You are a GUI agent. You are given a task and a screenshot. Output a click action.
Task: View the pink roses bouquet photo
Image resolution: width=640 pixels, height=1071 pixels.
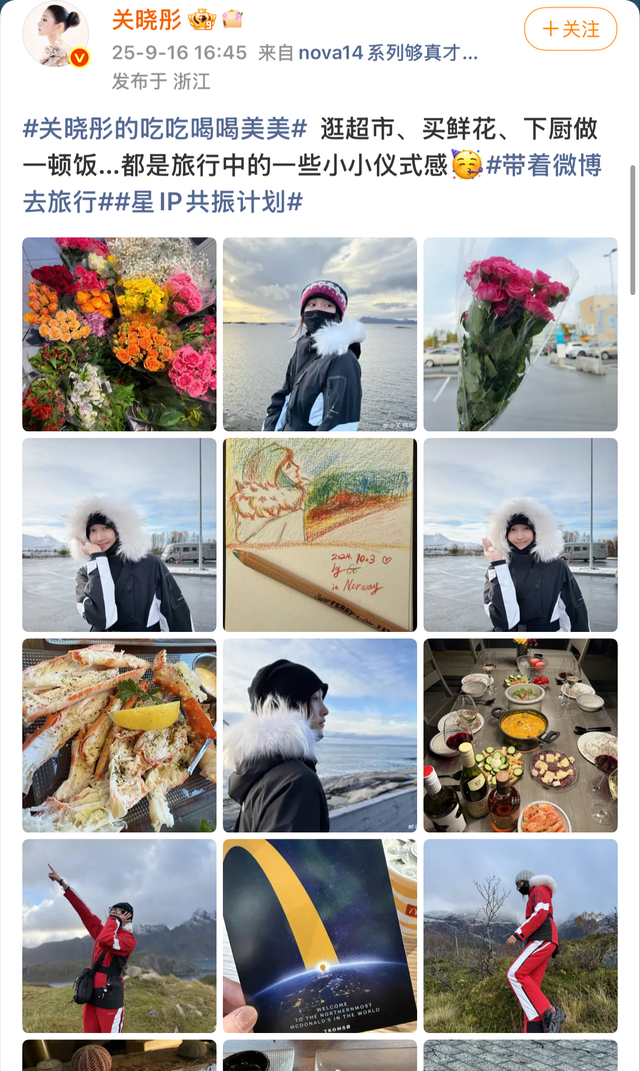coord(520,334)
